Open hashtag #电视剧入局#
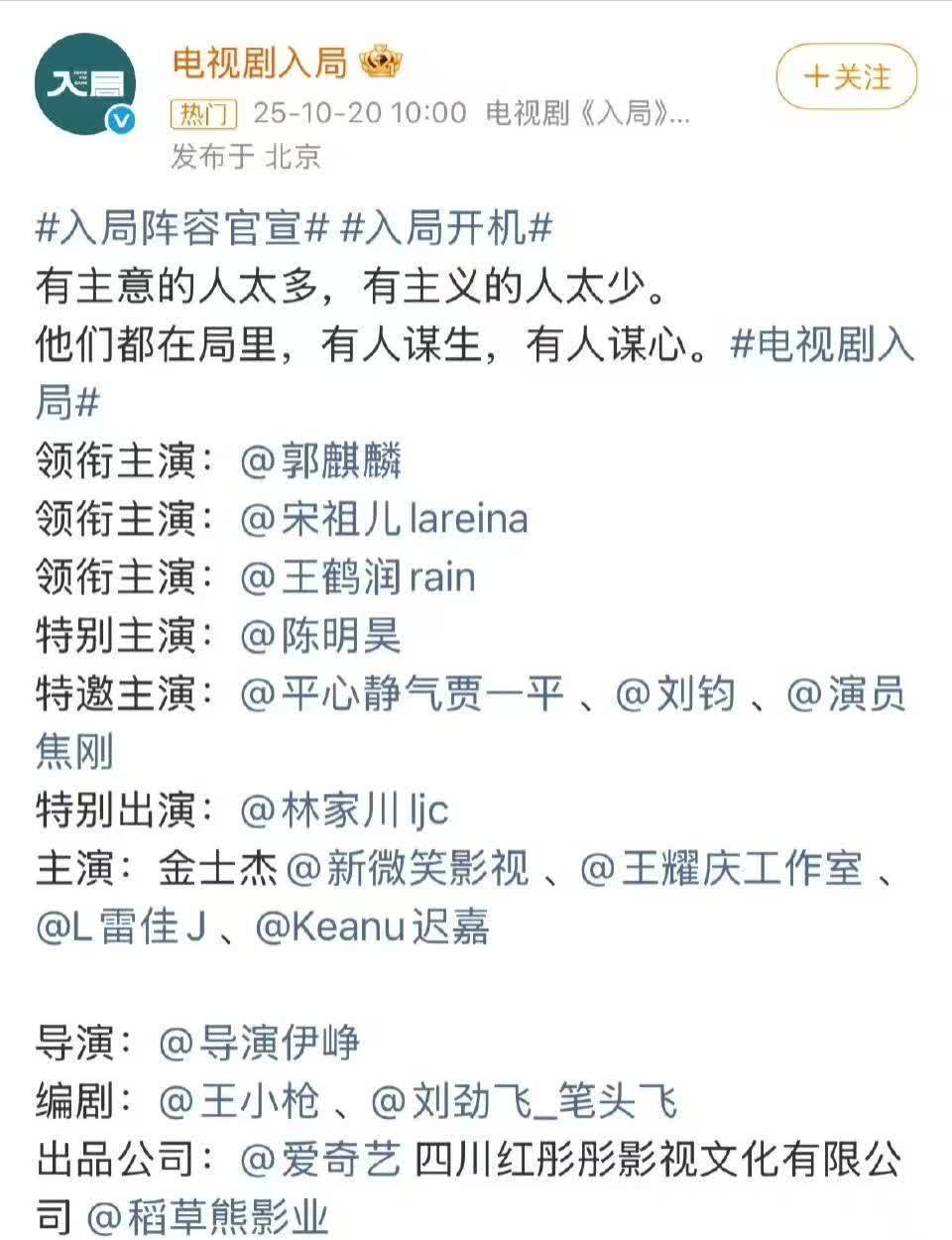The image size is (952, 1240). 821,345
